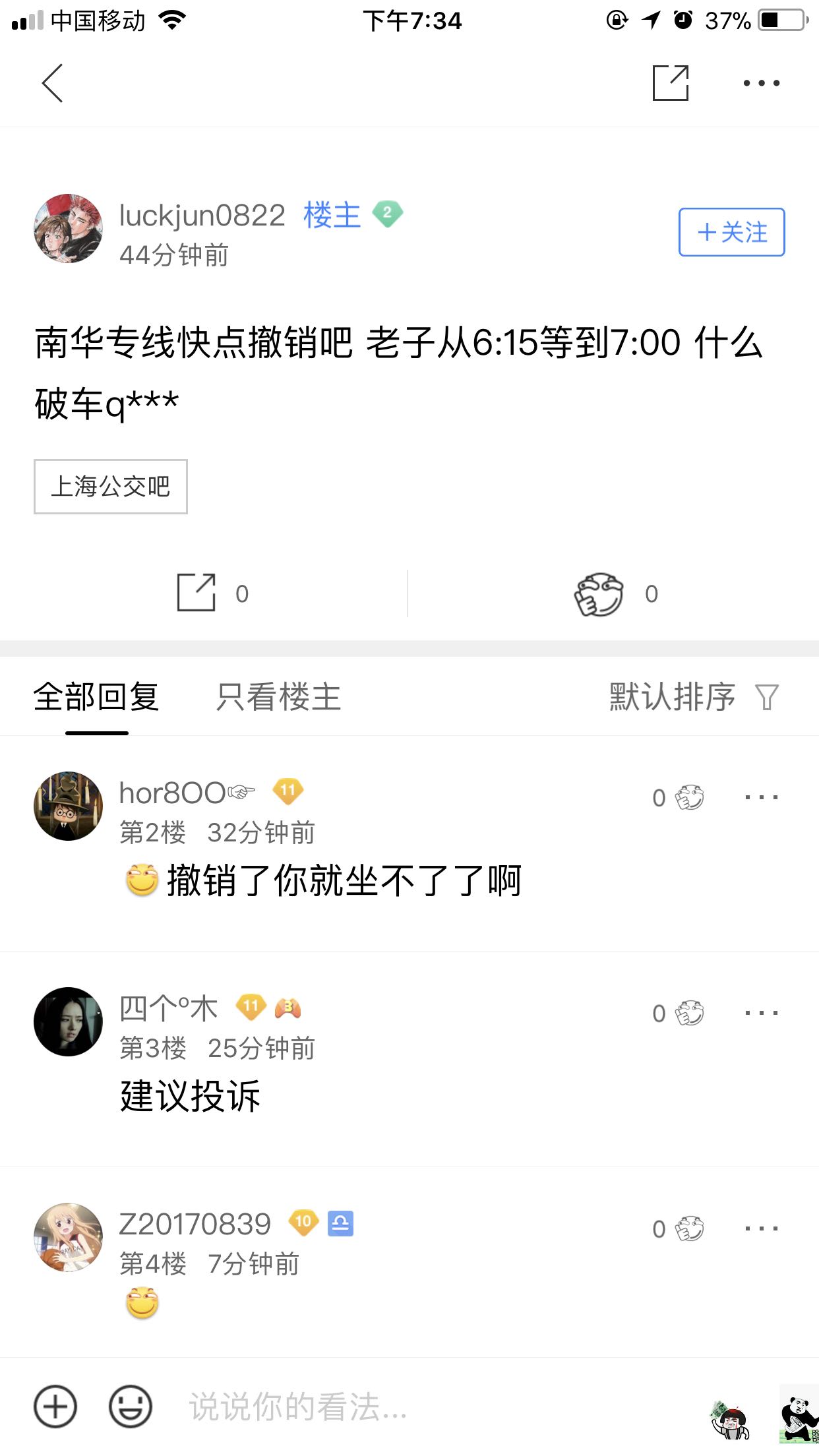The height and width of the screenshot is (1456, 819).
Task: Like Z20170839's reply
Action: [689, 1228]
